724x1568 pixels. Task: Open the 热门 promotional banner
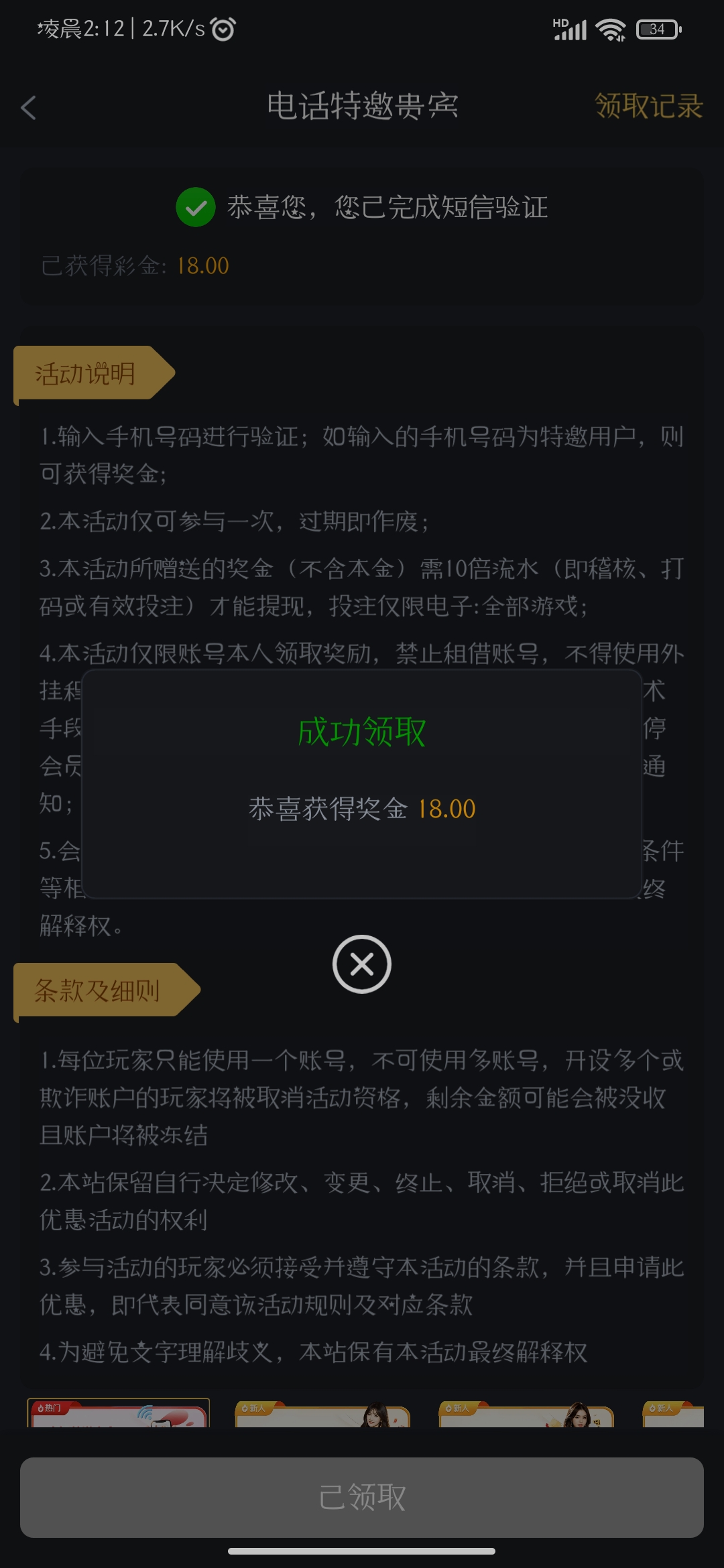[119, 1413]
